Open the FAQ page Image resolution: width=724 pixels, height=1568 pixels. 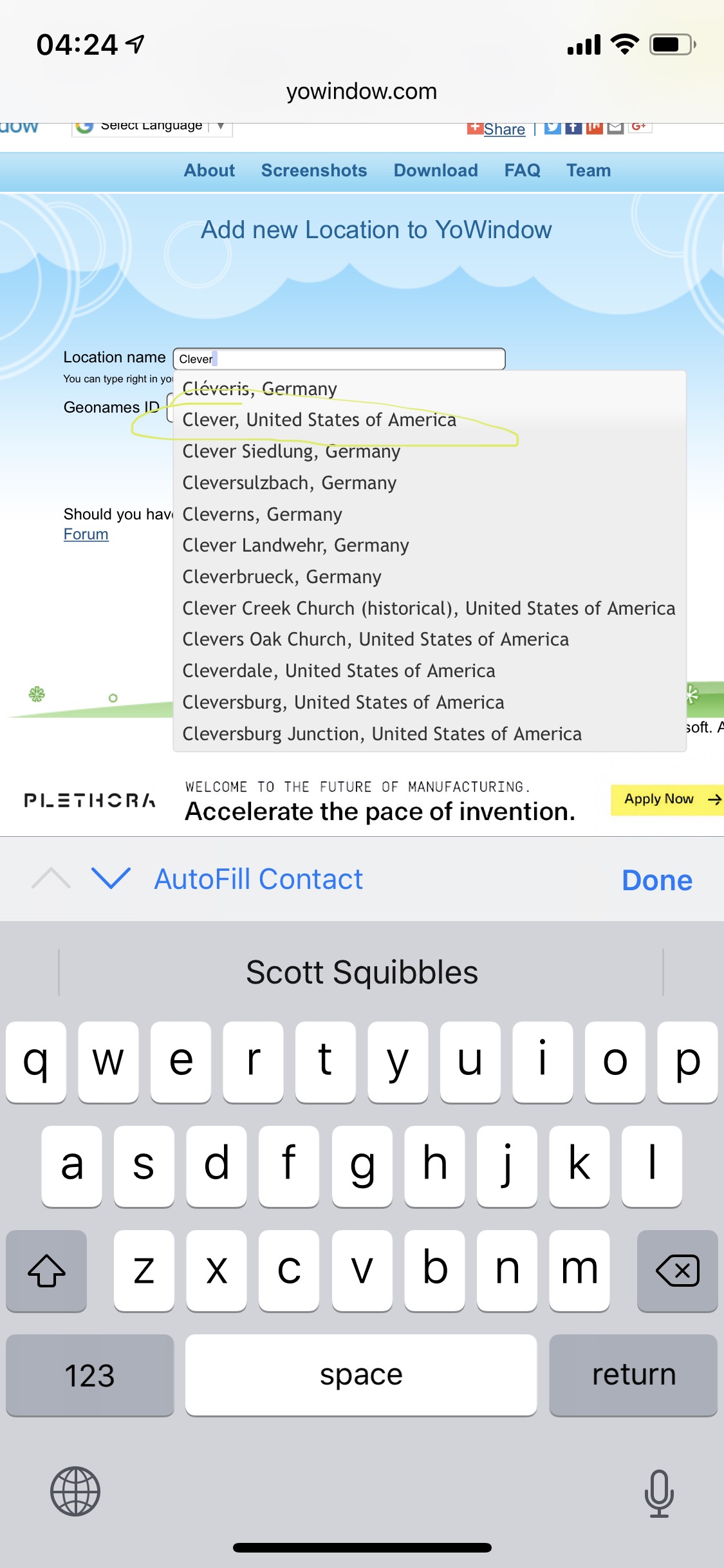coord(522,171)
